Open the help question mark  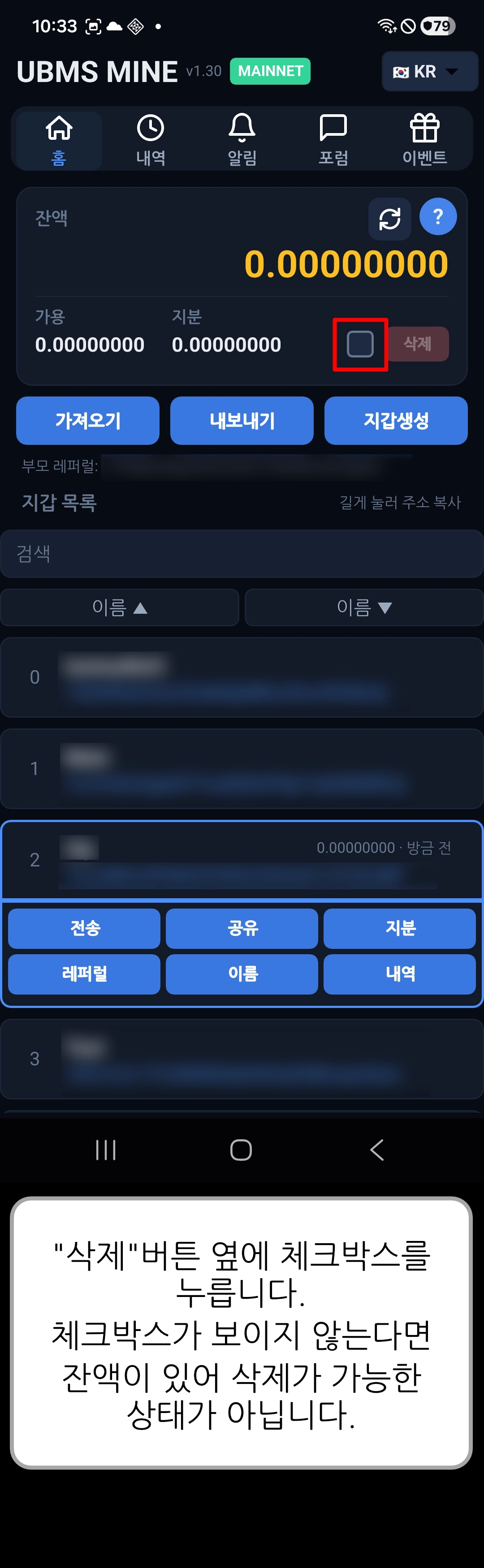[x=438, y=217]
